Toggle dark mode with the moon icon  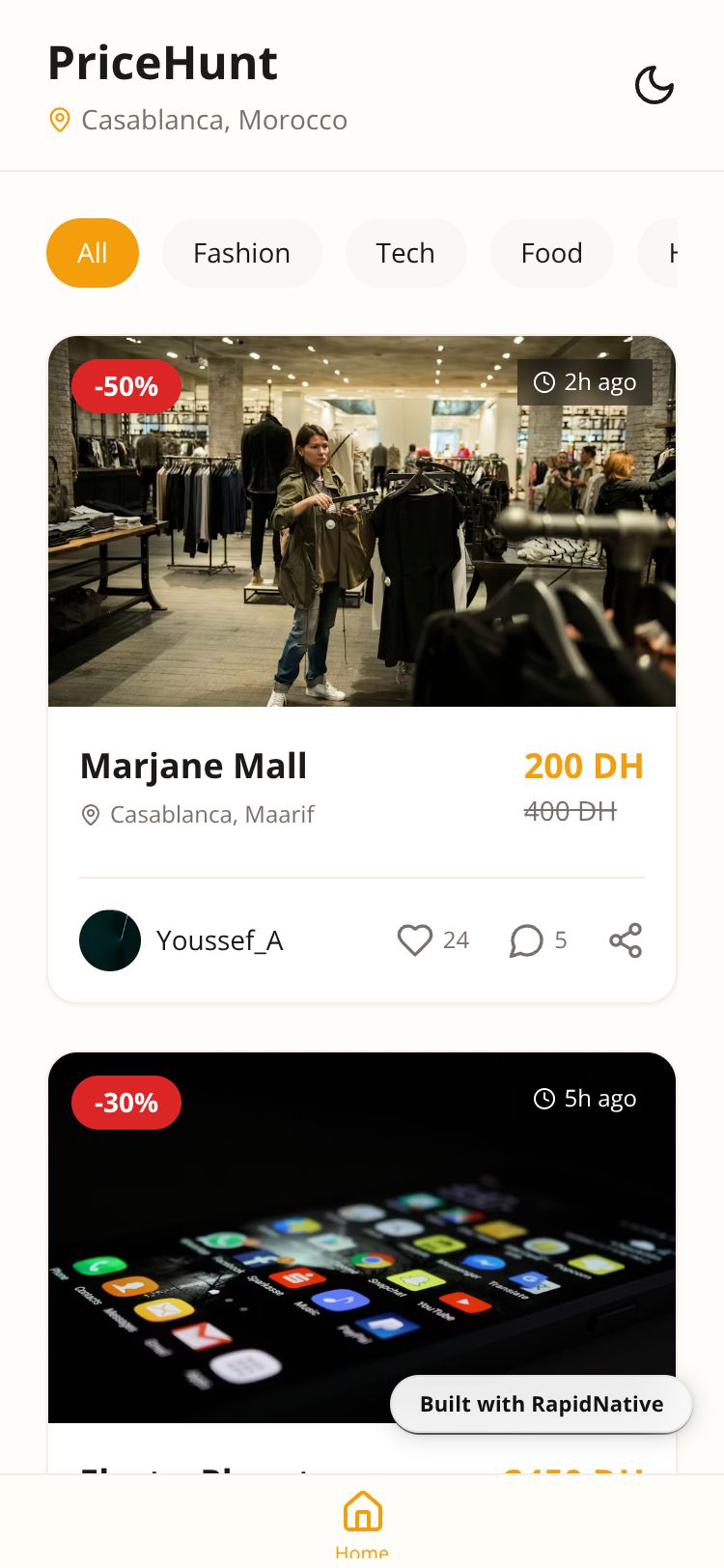[x=654, y=86]
